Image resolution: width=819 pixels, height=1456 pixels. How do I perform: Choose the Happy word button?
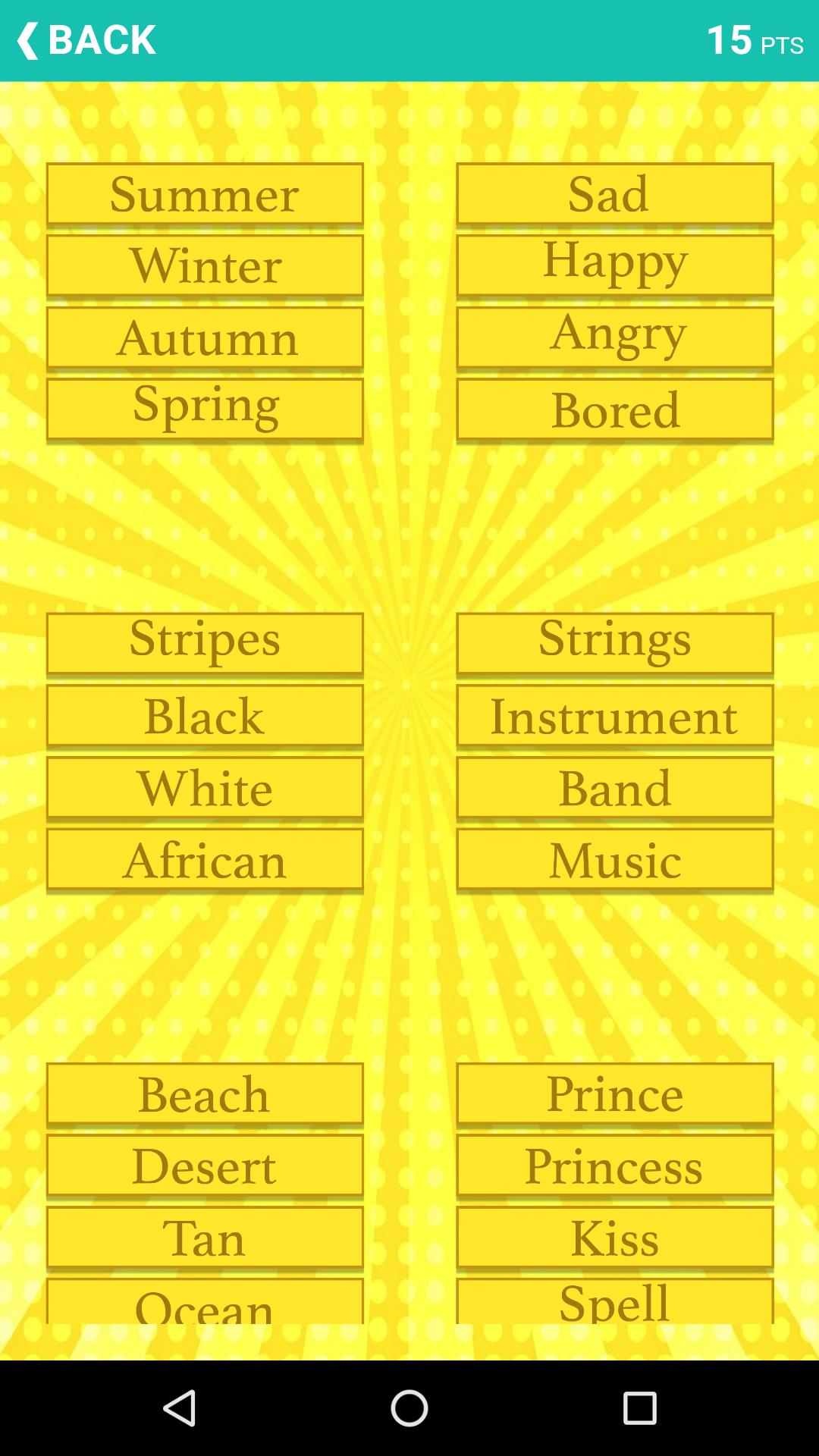(614, 265)
